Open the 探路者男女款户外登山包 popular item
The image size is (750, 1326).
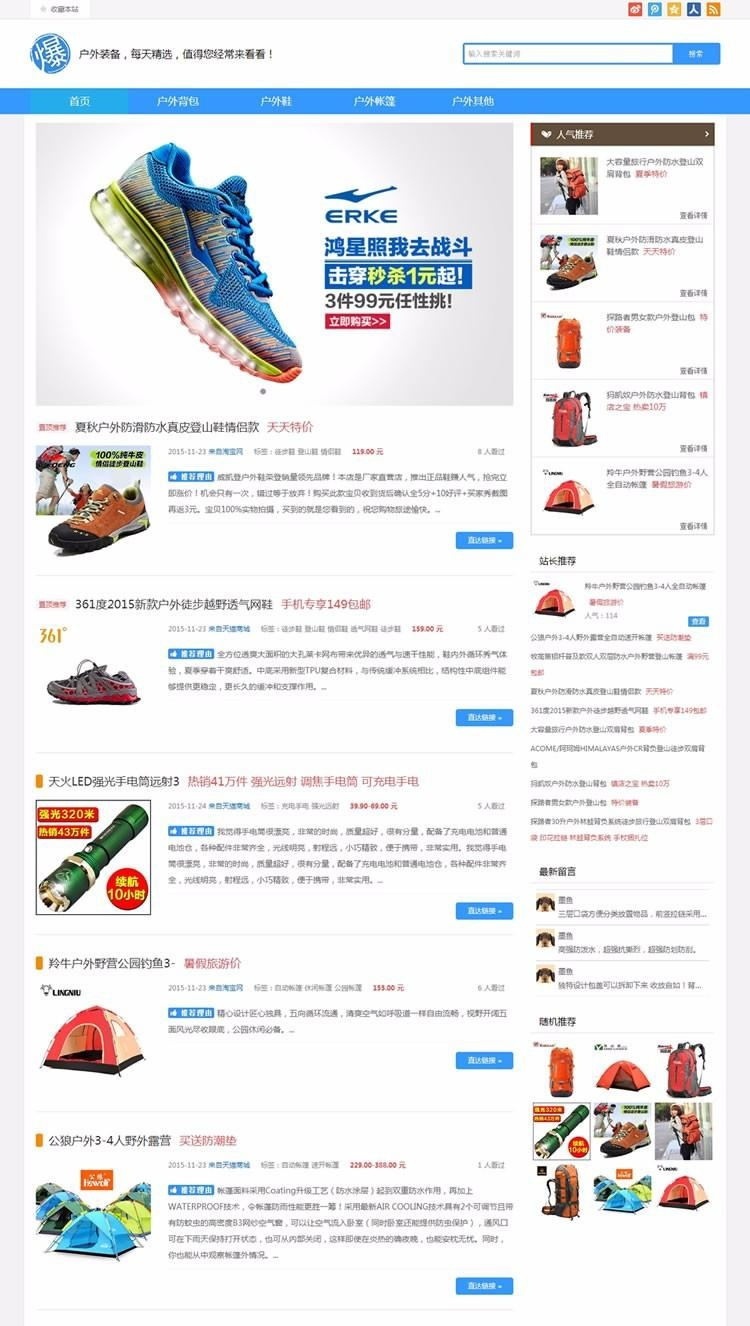pos(643,323)
